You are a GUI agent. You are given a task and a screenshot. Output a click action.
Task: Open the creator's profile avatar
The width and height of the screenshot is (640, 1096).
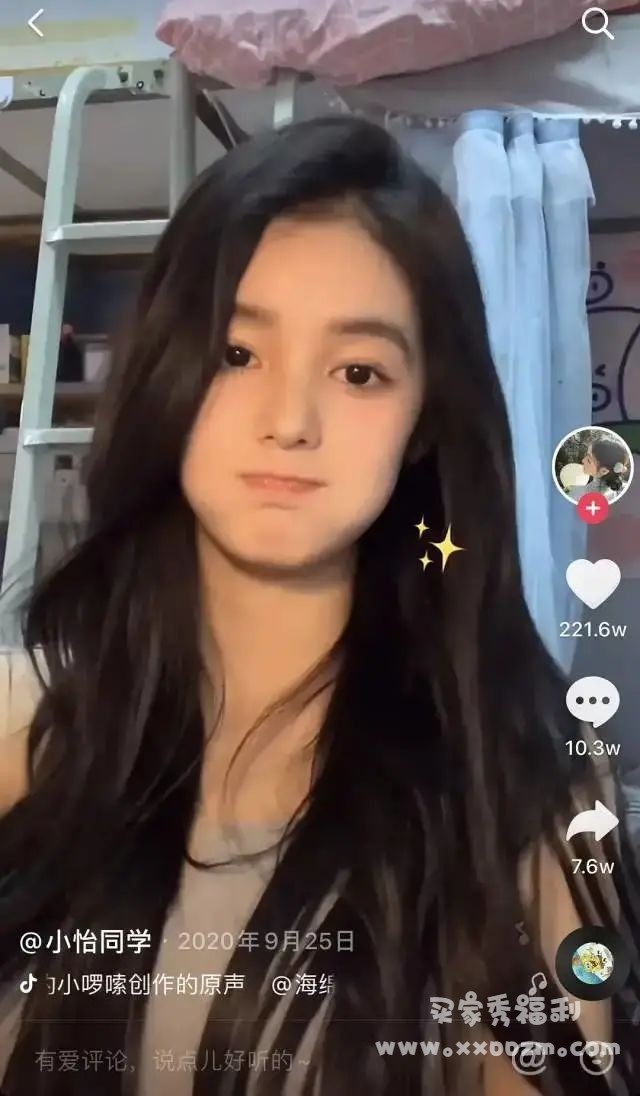[x=593, y=464]
